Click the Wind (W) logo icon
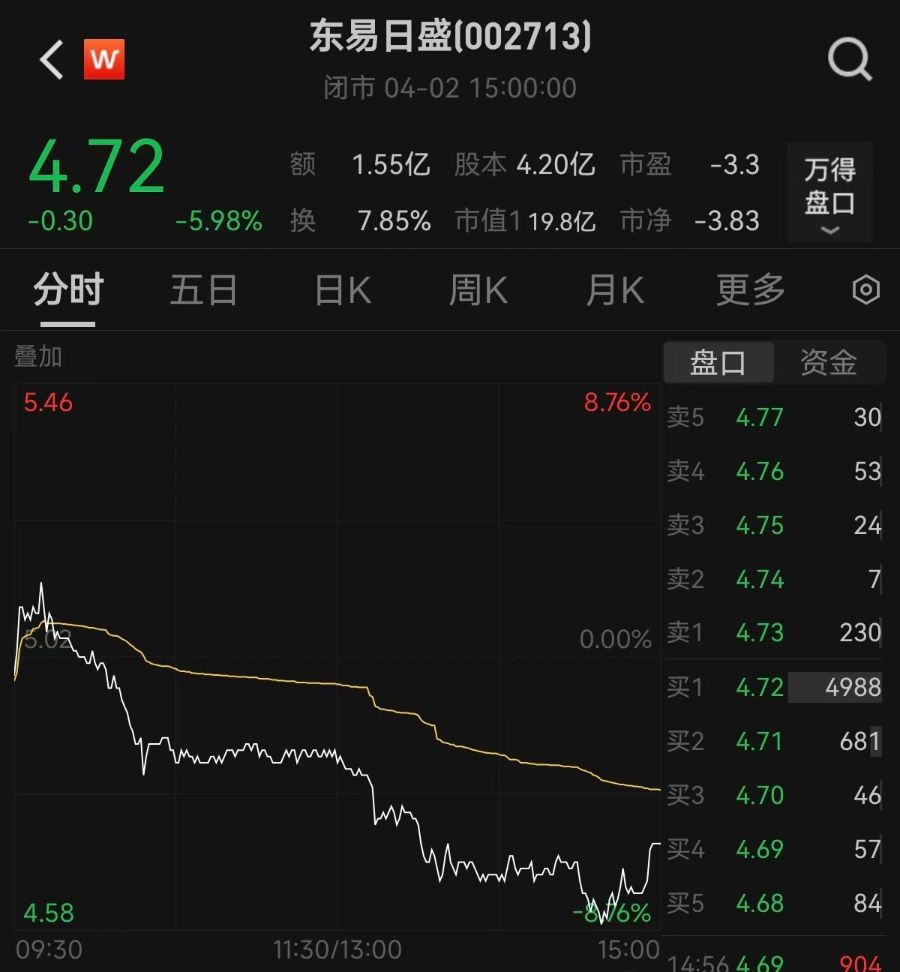 pyautogui.click(x=101, y=58)
